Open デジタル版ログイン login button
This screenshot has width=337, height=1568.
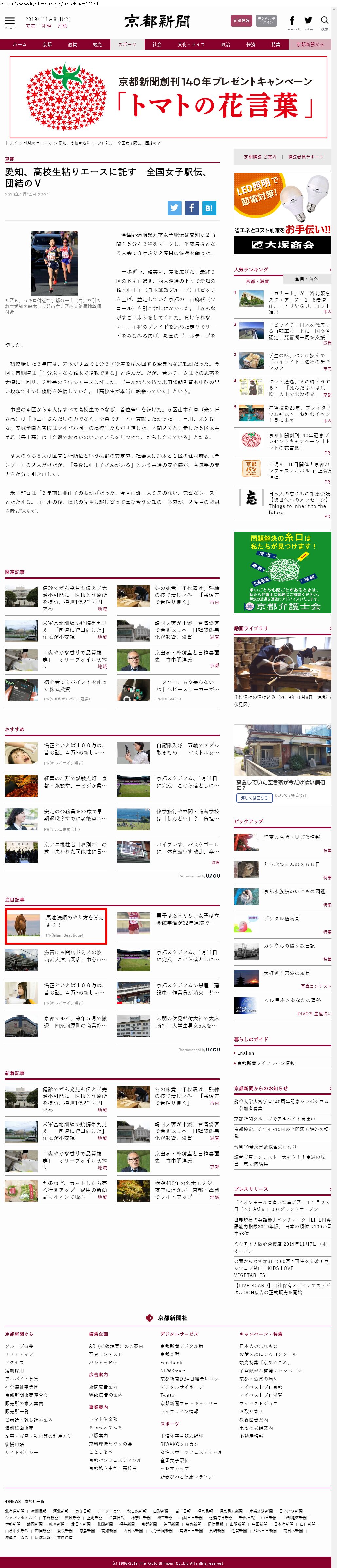pos(266,21)
